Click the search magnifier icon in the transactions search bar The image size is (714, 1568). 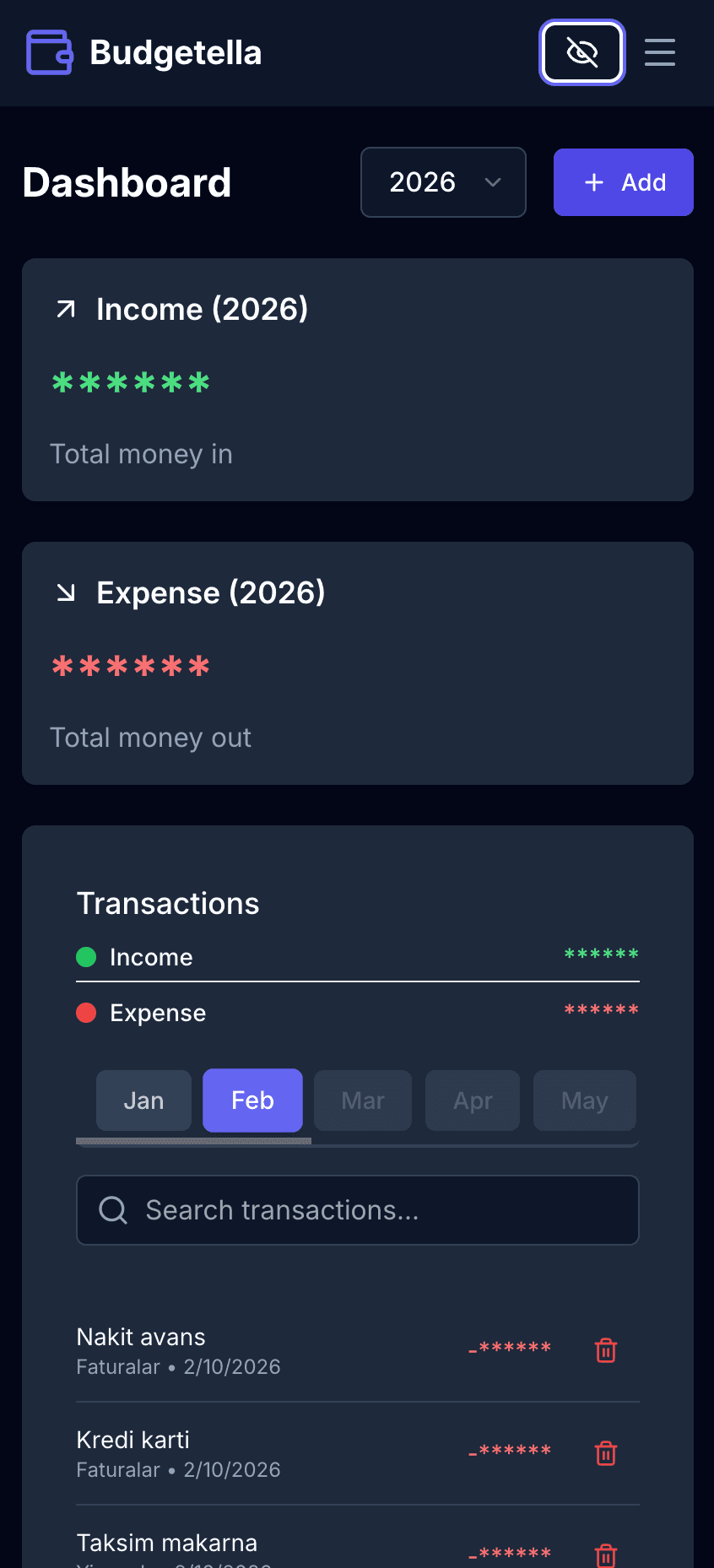click(112, 1210)
